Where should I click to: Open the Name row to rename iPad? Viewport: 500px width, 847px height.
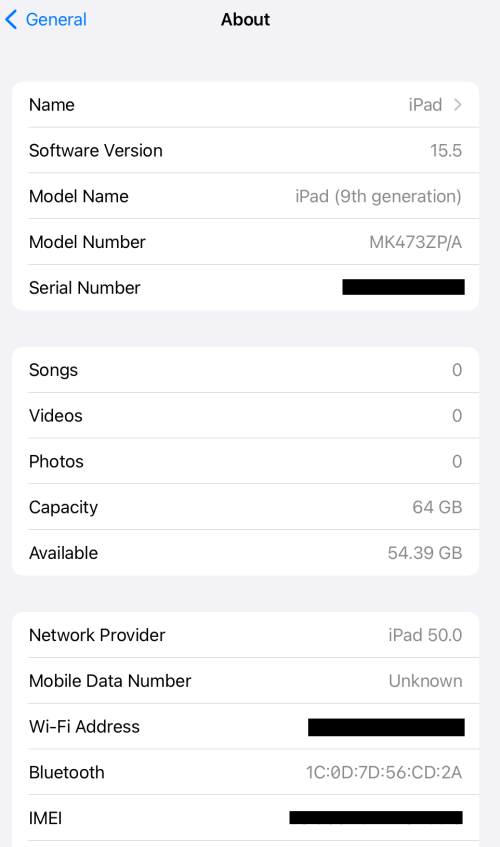tap(245, 105)
